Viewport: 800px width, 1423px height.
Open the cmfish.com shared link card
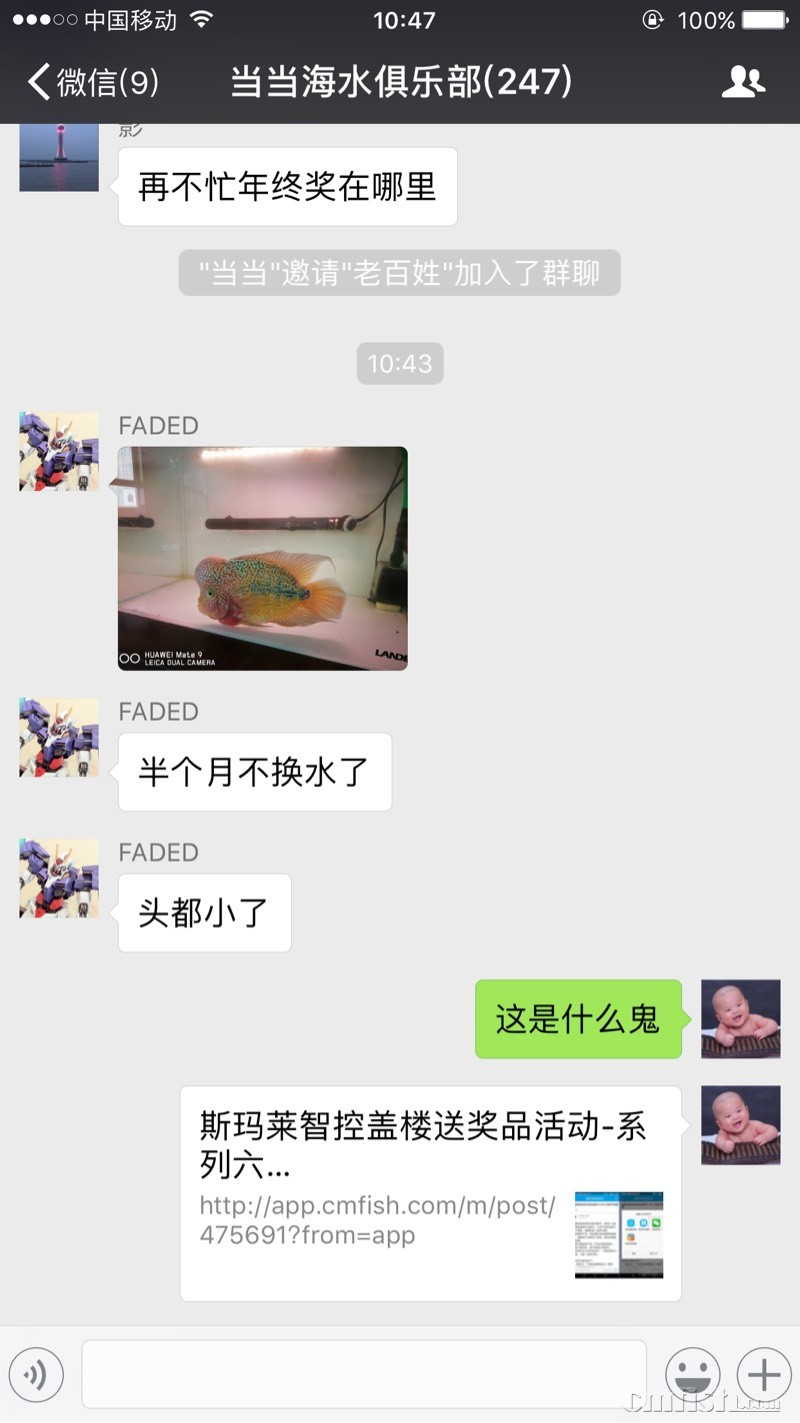click(430, 1193)
